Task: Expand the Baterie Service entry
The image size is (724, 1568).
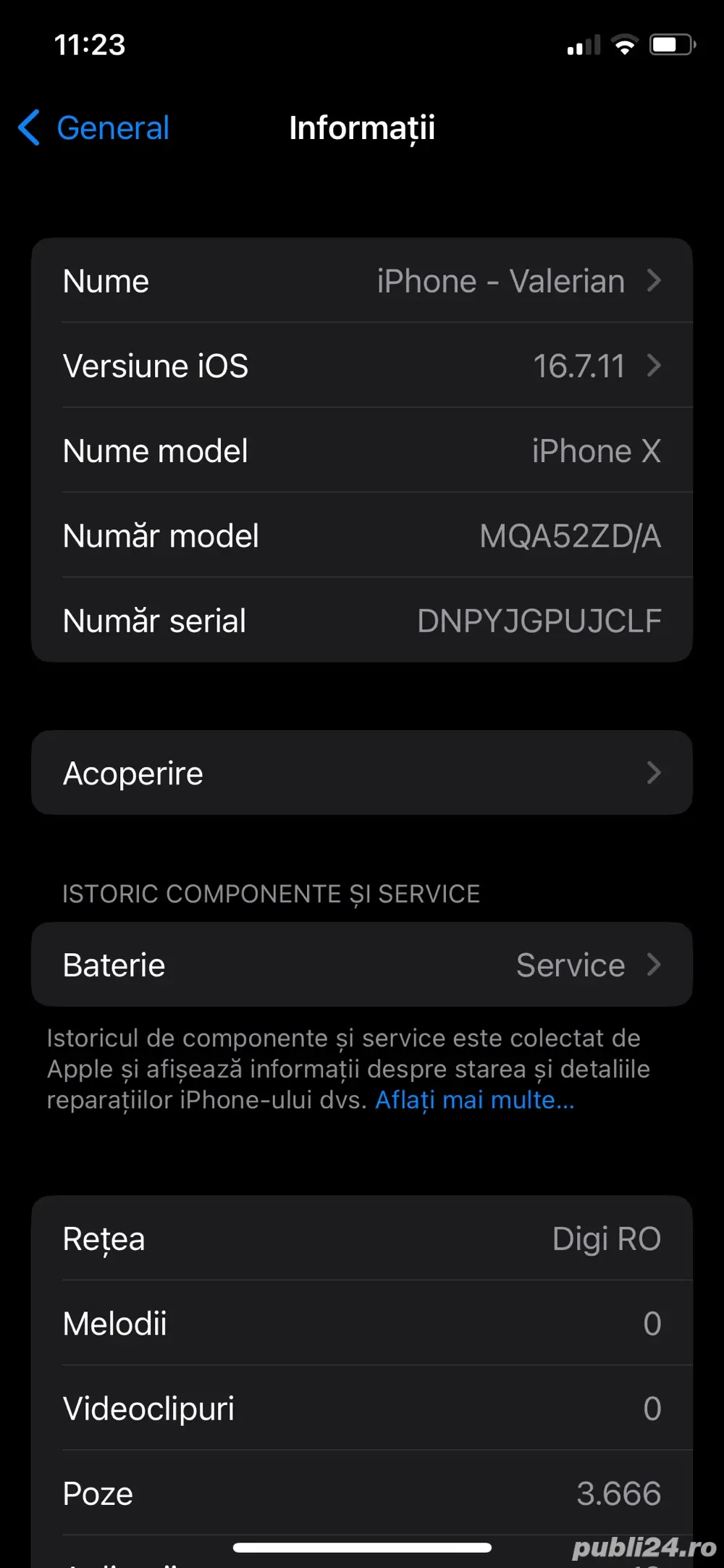Action: [362, 965]
